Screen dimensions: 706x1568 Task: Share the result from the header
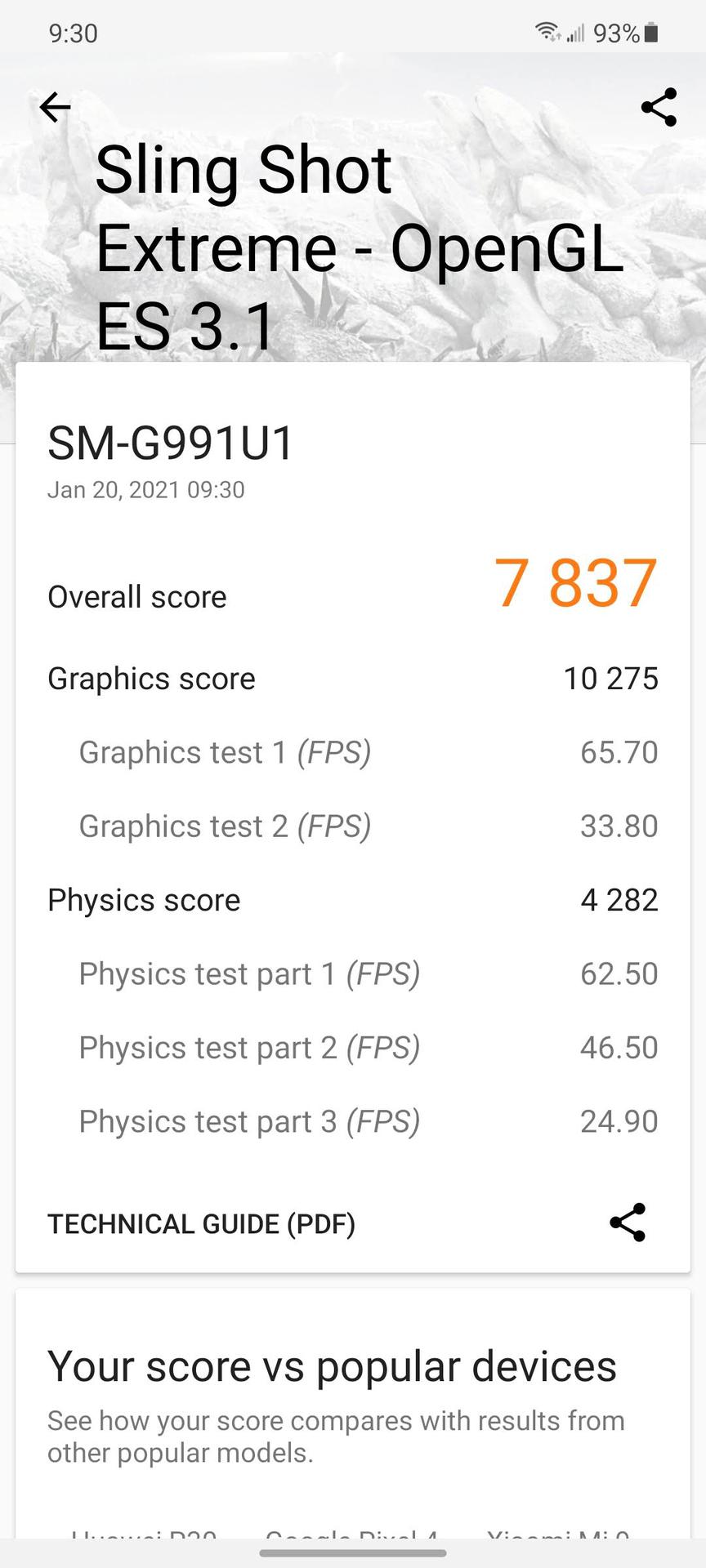pos(659,107)
